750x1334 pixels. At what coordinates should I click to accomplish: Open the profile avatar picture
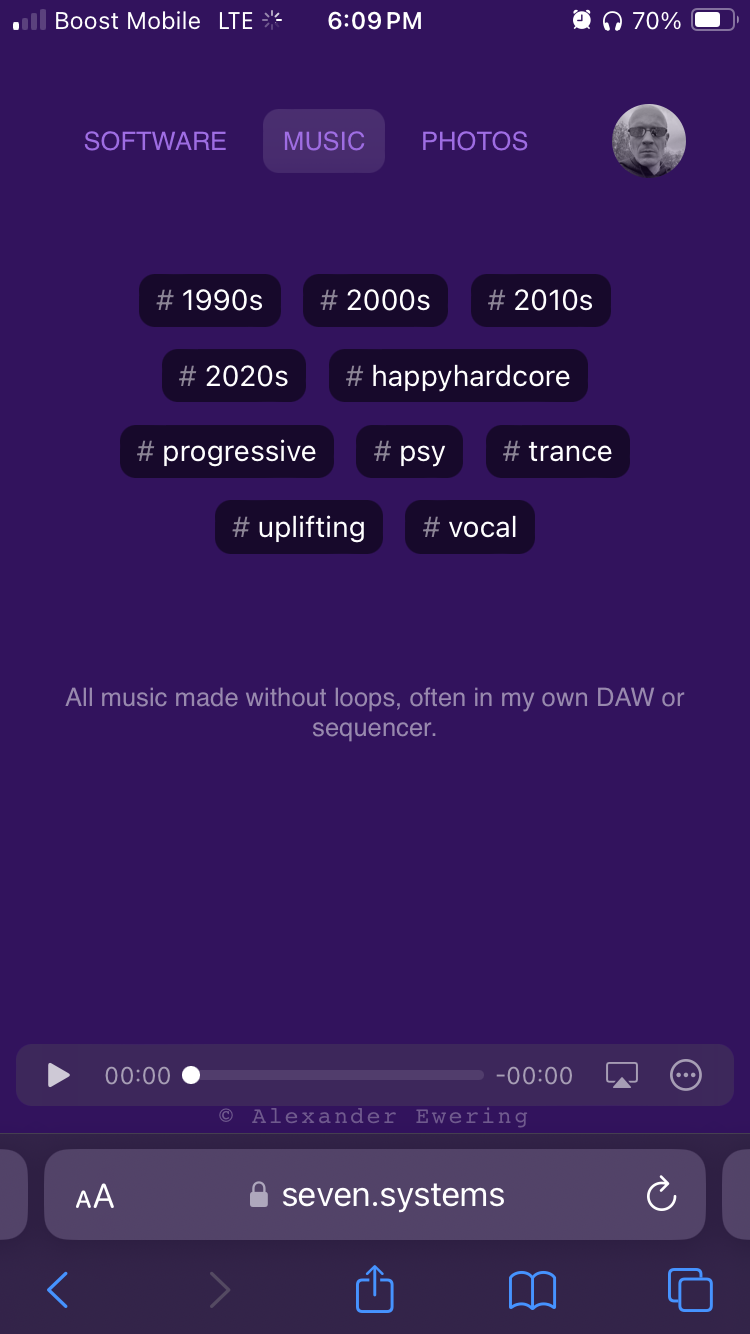pos(648,141)
